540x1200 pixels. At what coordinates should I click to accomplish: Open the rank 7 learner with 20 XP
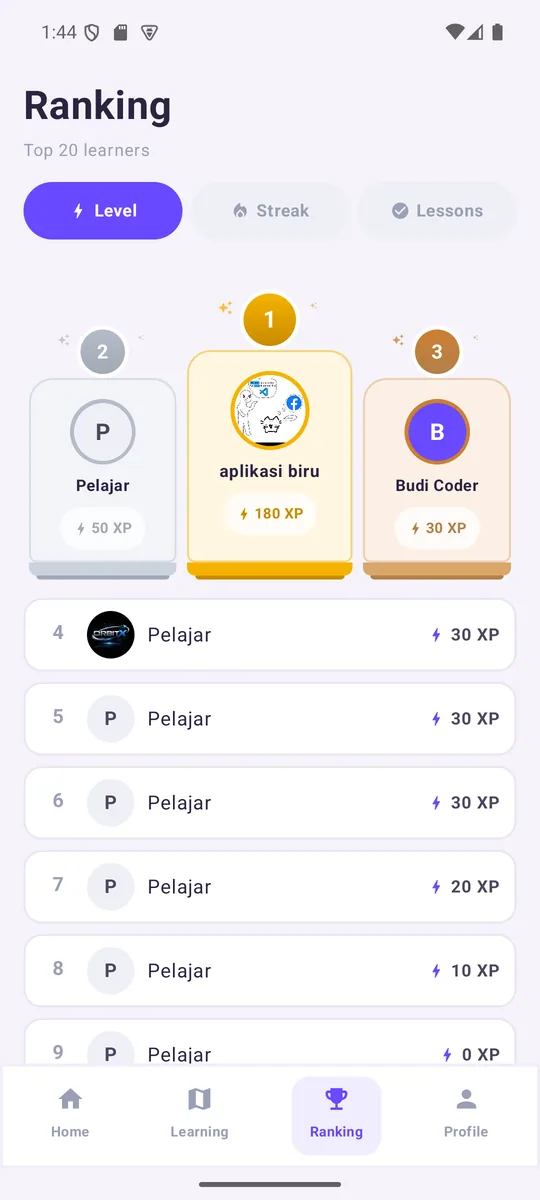(270, 887)
